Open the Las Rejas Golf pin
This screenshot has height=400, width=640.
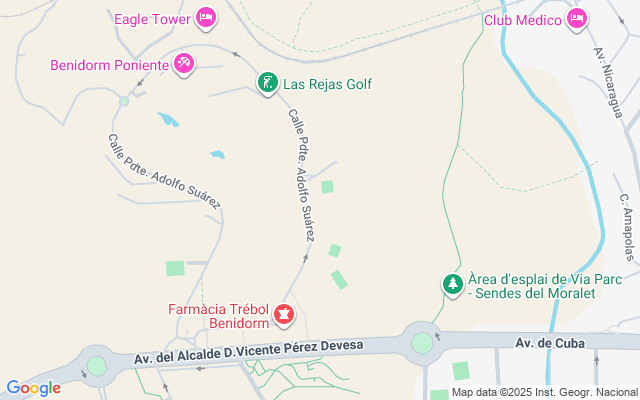268,83
